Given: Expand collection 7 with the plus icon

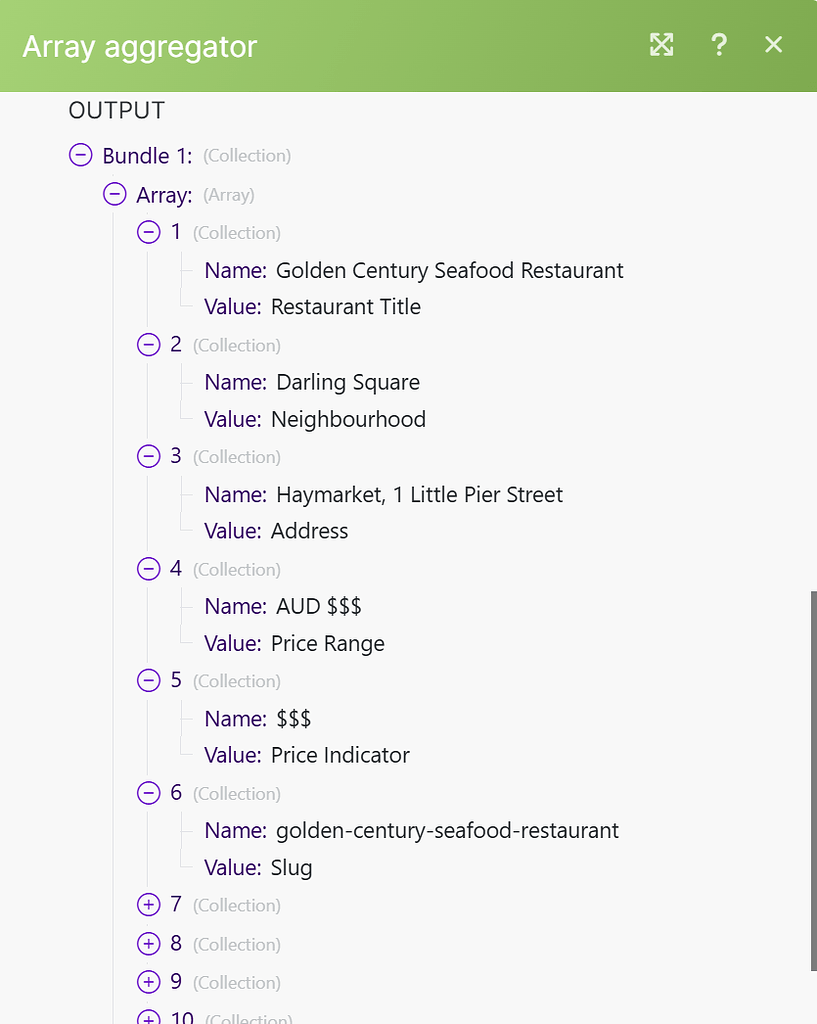Looking at the screenshot, I should (148, 905).
